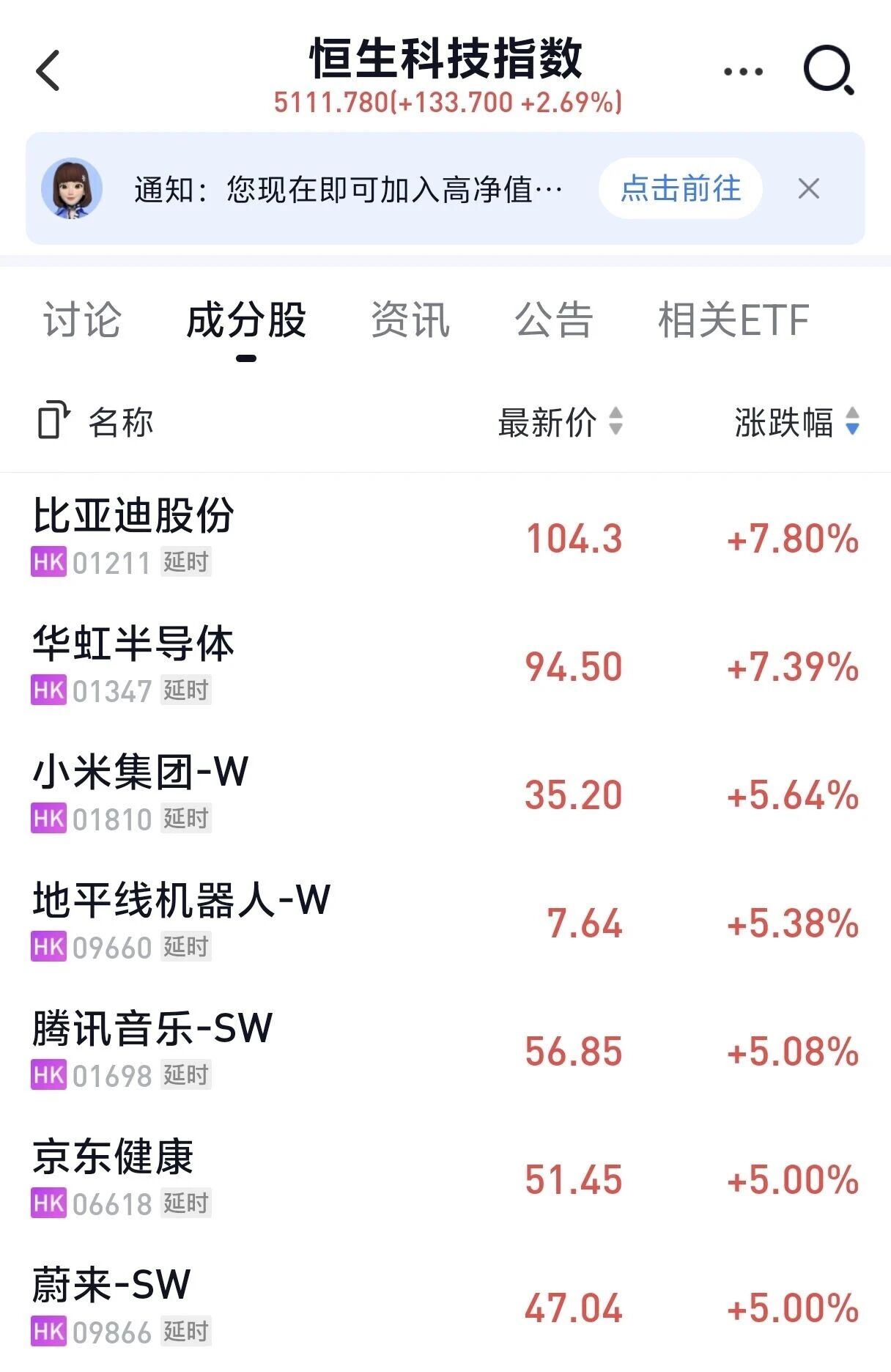
Task: Switch to the 讨论 tab
Action: point(82,320)
